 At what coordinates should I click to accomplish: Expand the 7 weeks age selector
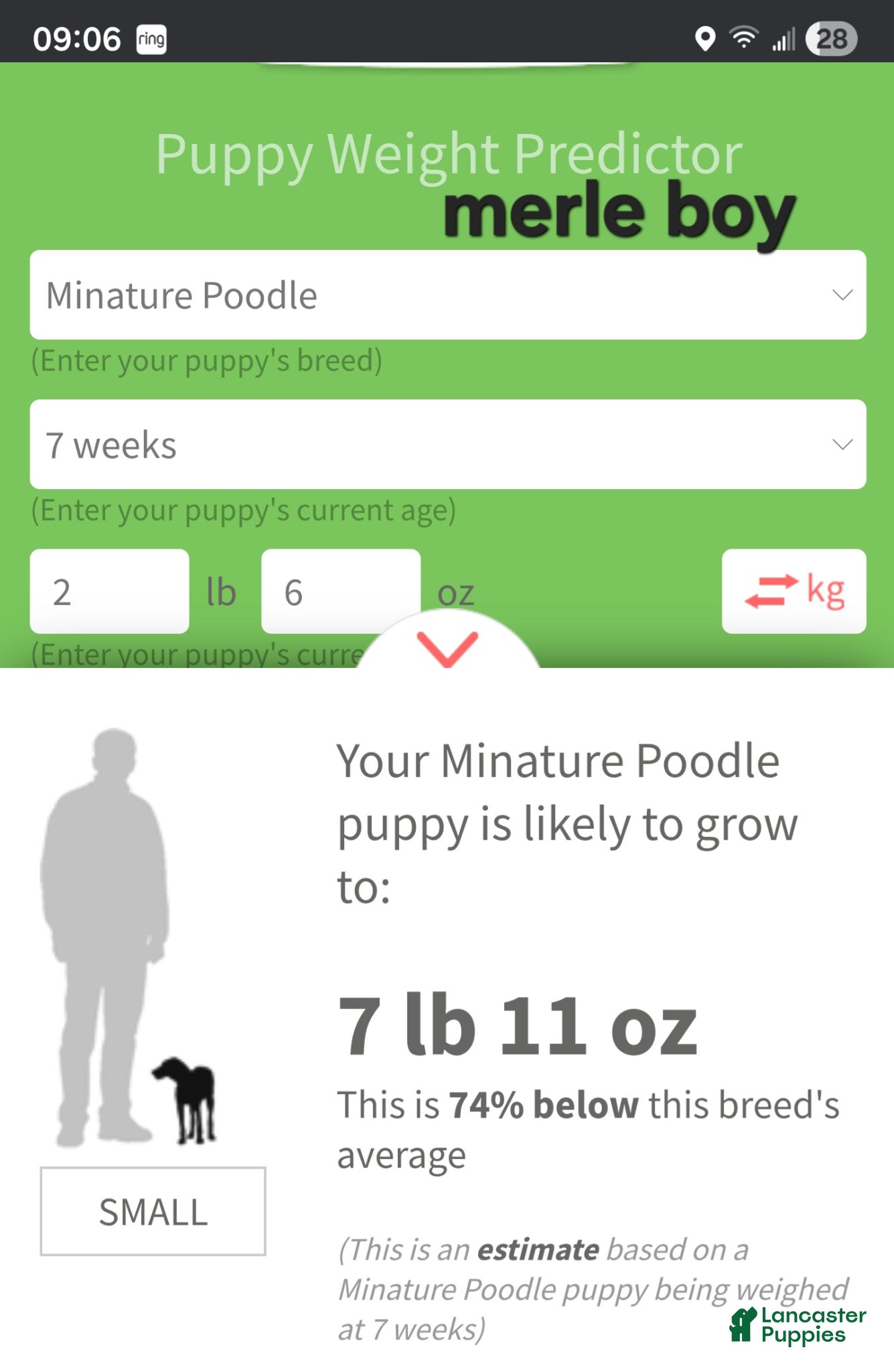tap(447, 443)
